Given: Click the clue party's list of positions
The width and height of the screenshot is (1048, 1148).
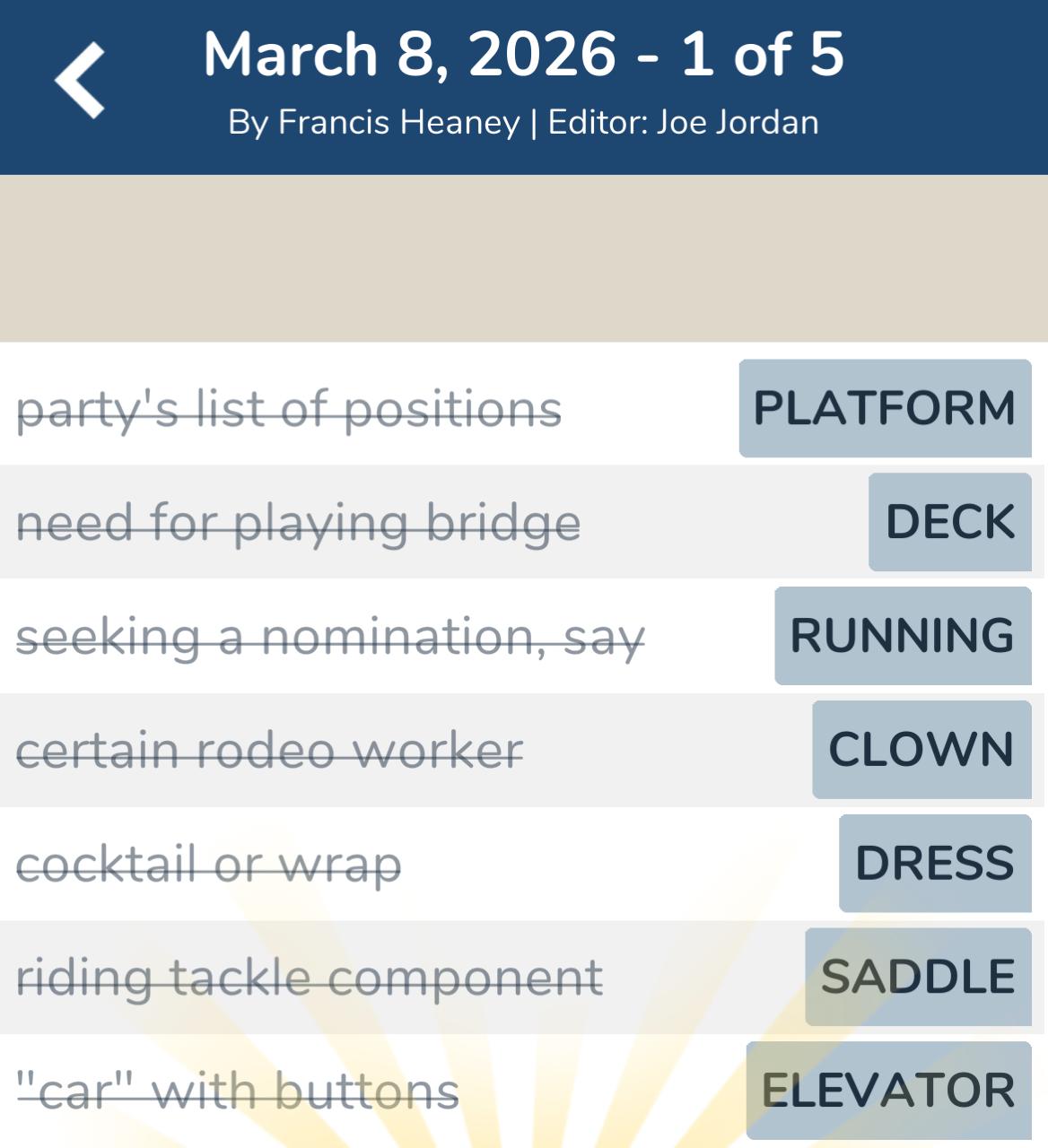Looking at the screenshot, I should tap(287, 410).
